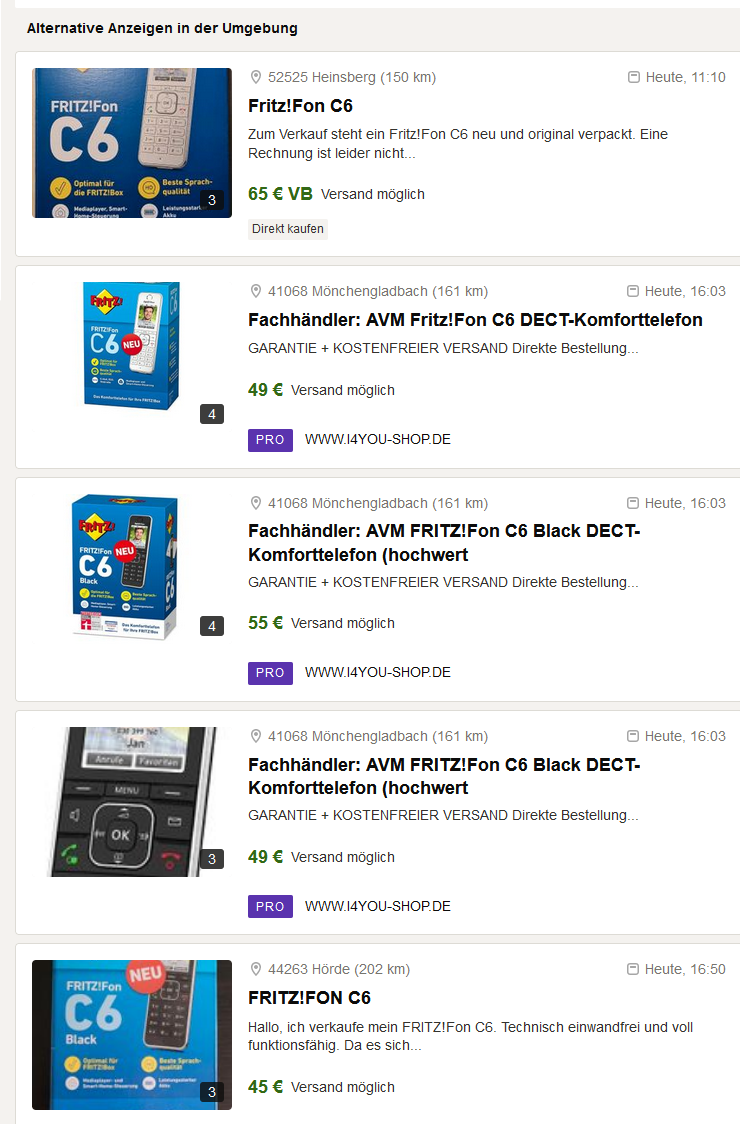Screen dimensions: 740x1124
Task: Open the 49 € Fritz!Fon C6 Black listing
Action: click(444, 776)
